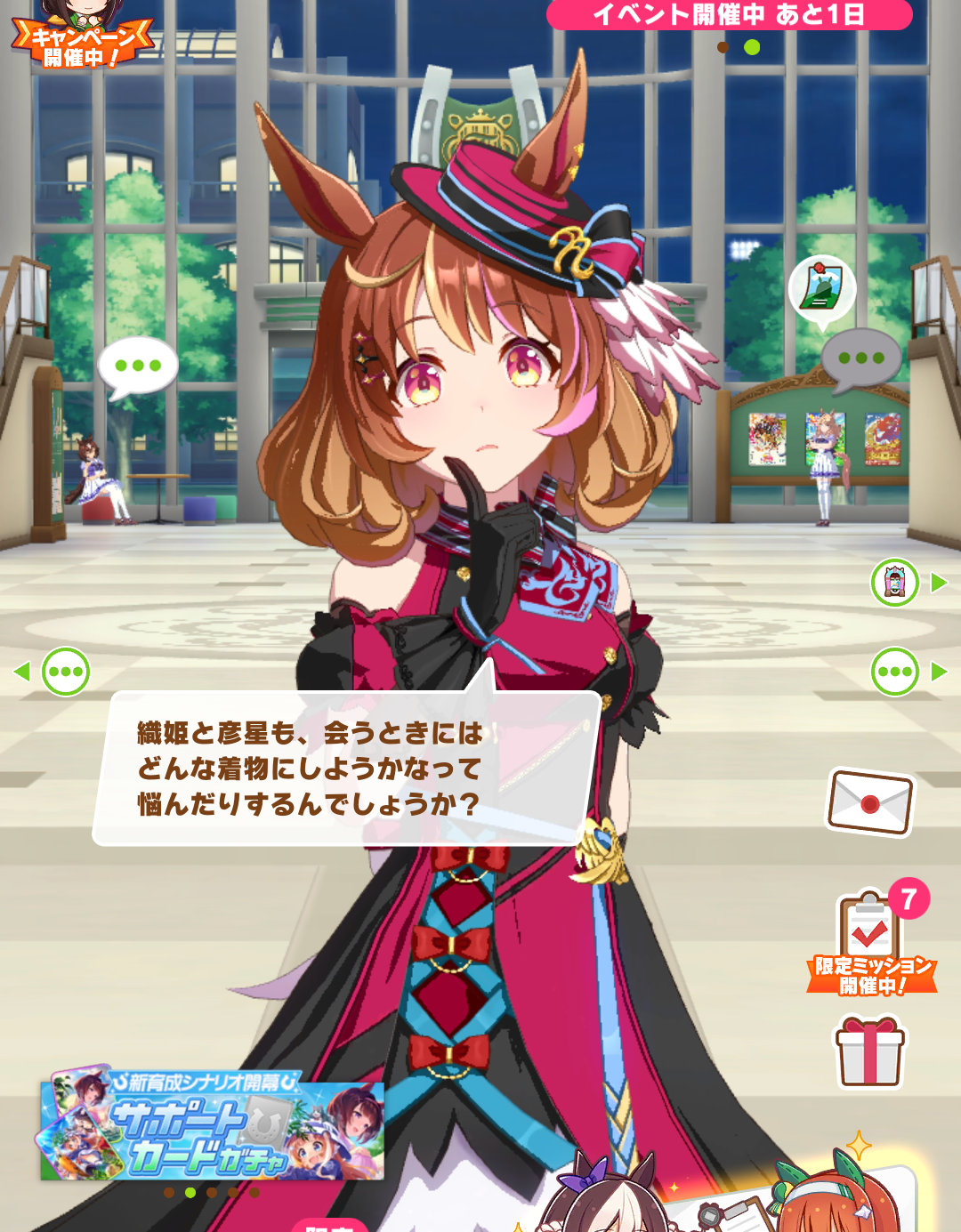Image resolution: width=961 pixels, height=1232 pixels.
Task: Tap the speech bubble above the seated character
Action: 137,366
